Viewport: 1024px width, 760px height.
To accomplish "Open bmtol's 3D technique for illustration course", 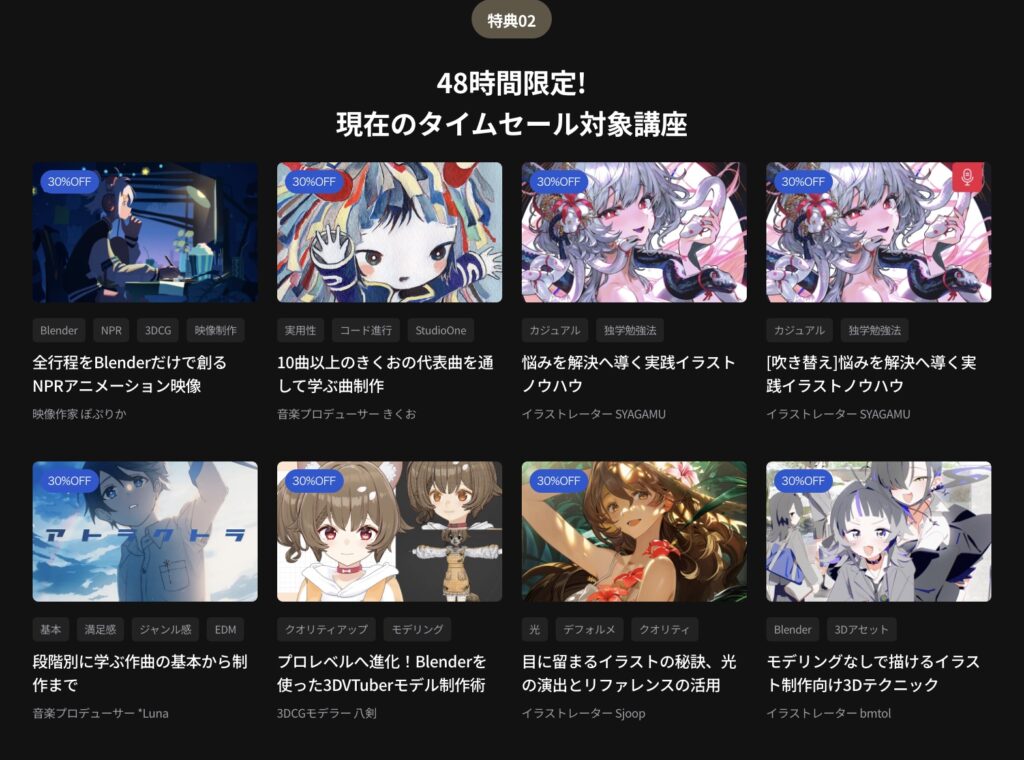I will (x=878, y=531).
